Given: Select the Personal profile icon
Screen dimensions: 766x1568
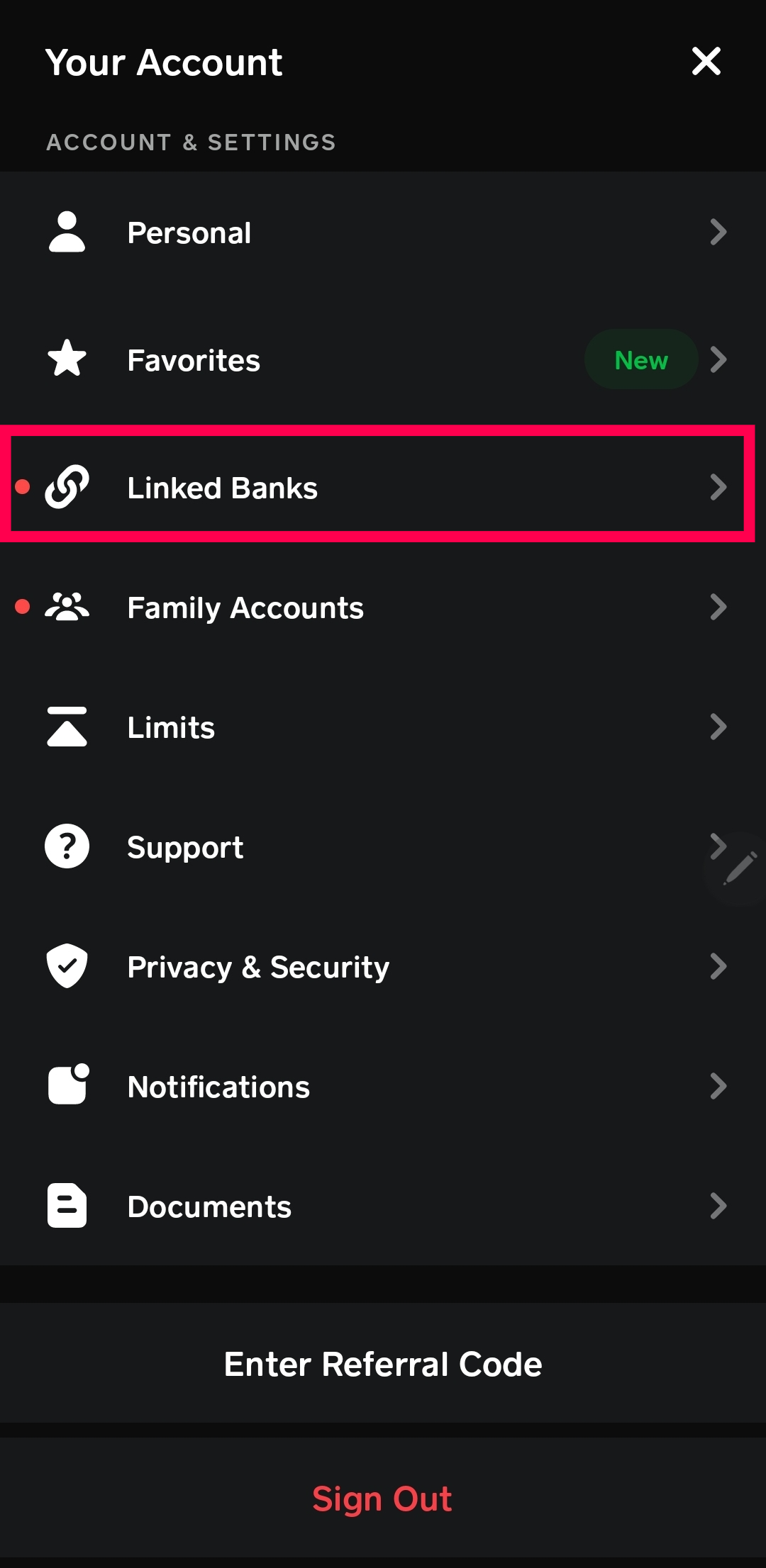Looking at the screenshot, I should click(x=67, y=232).
